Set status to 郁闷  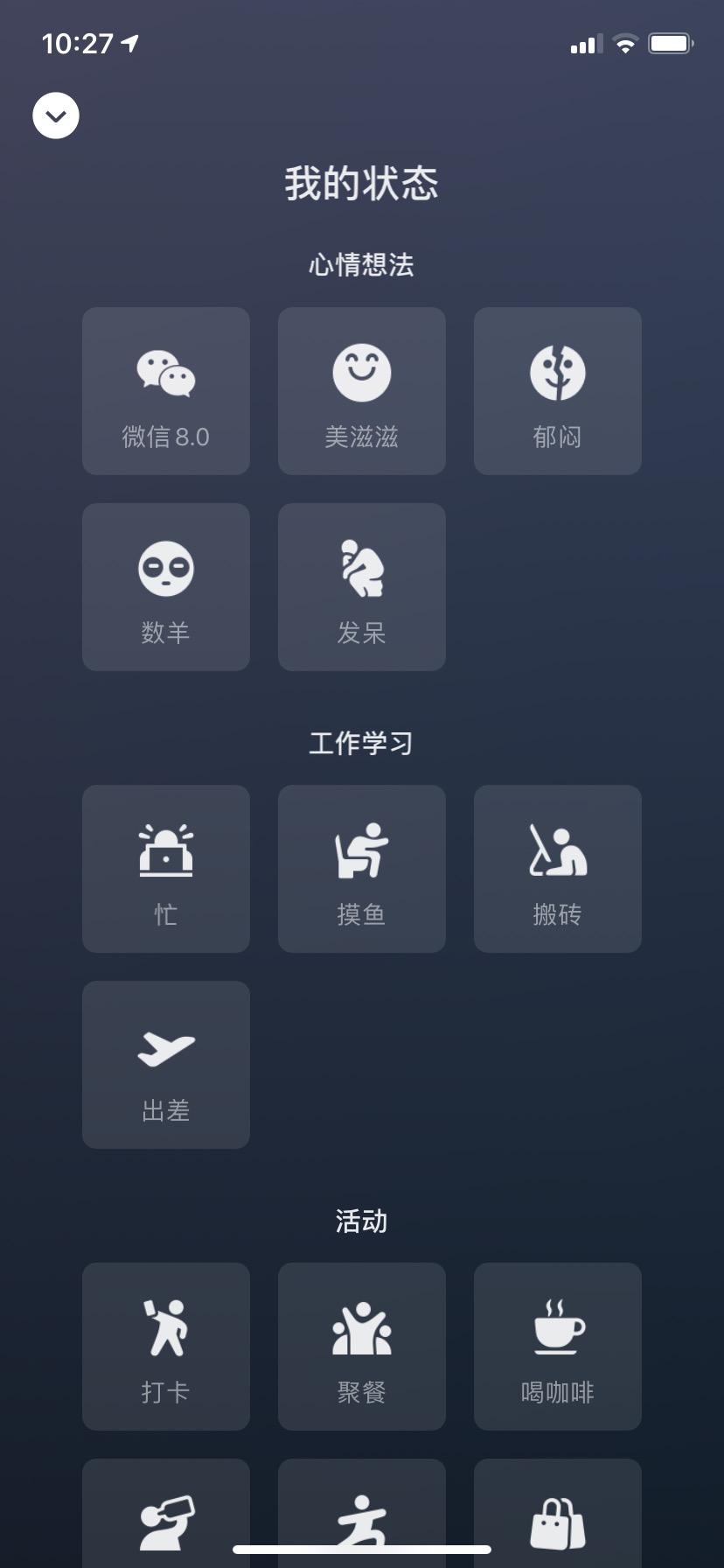coord(558,391)
